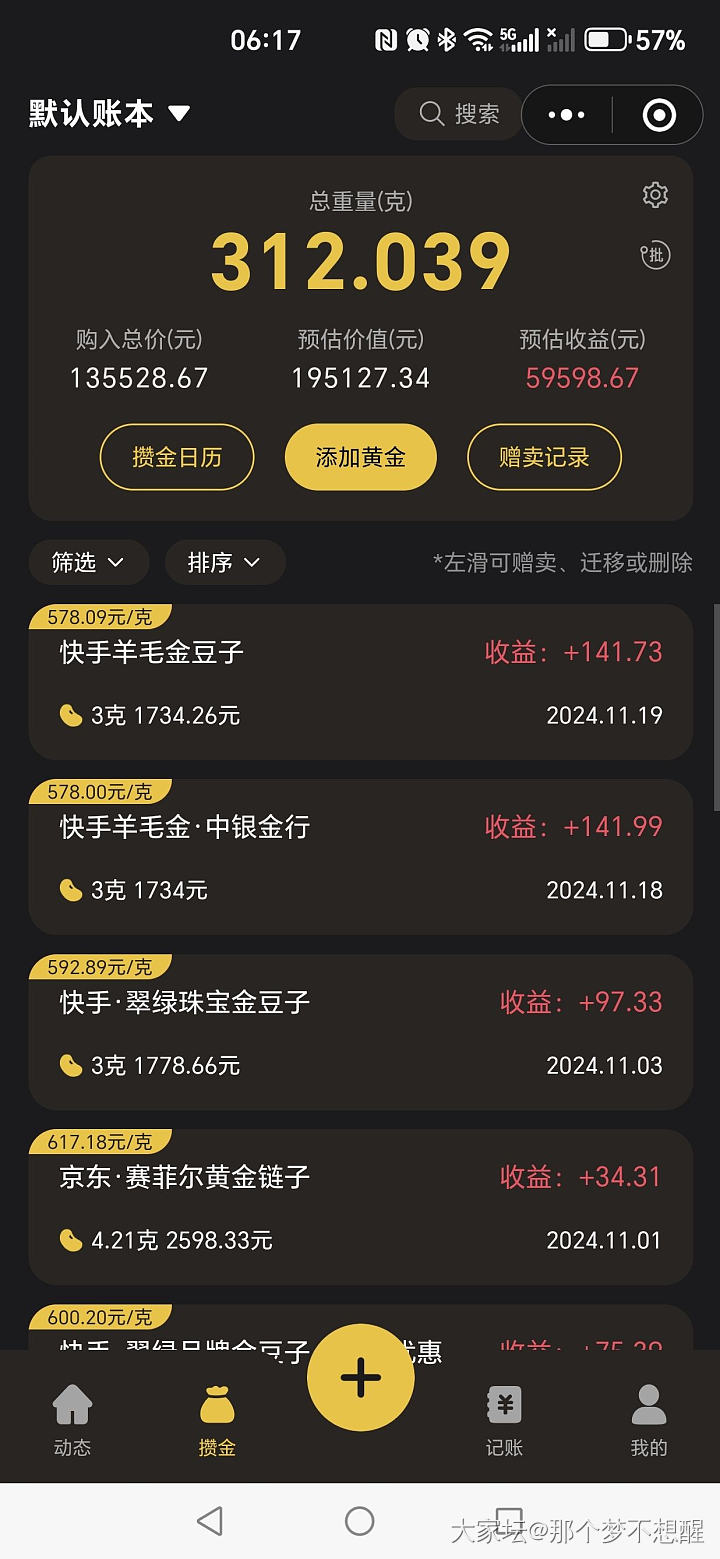Tap the 批 batch operation icon
Viewport: 720px width, 1559px height.
pyautogui.click(x=655, y=255)
